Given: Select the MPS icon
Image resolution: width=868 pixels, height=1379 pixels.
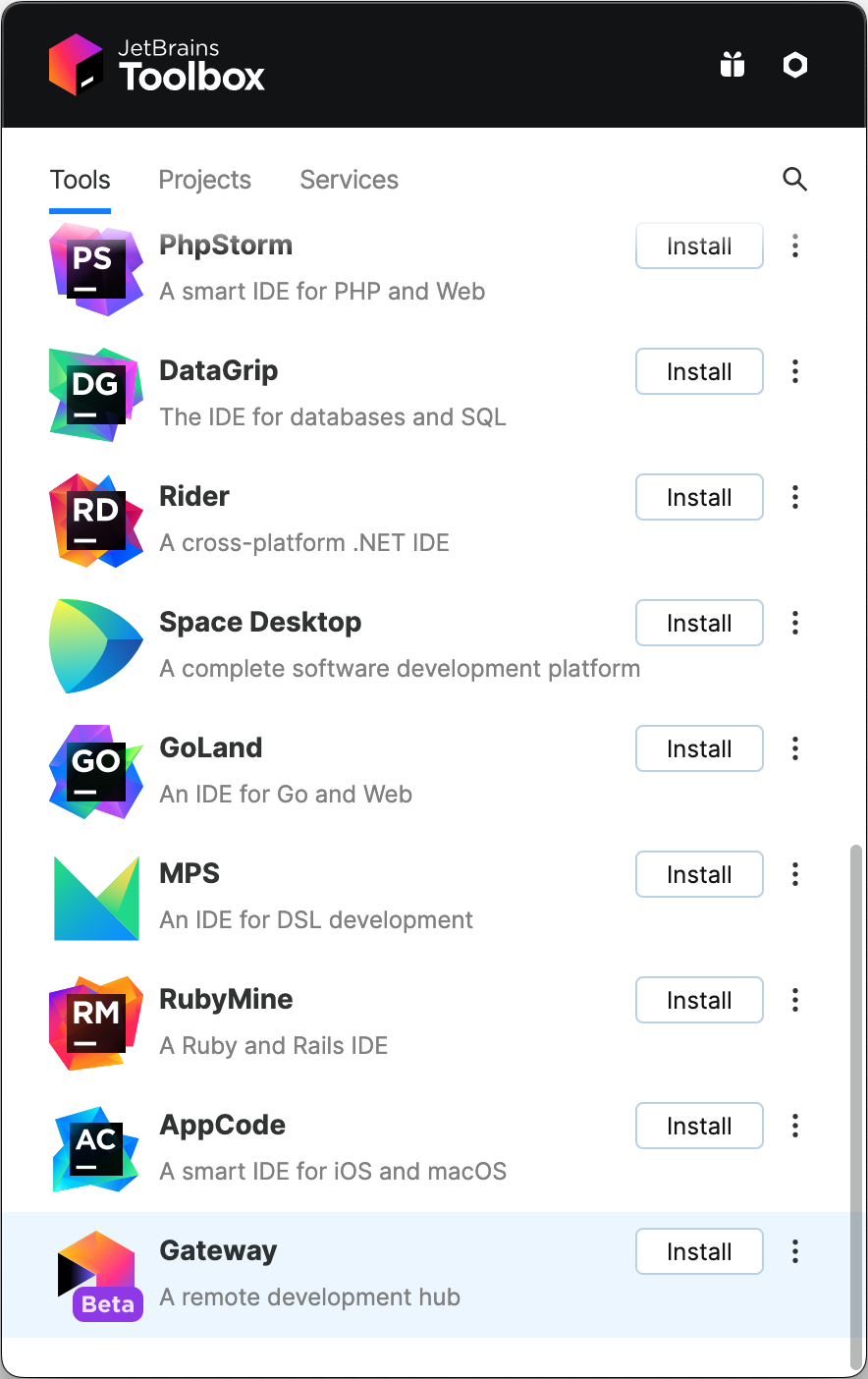Looking at the screenshot, I should pos(95,898).
